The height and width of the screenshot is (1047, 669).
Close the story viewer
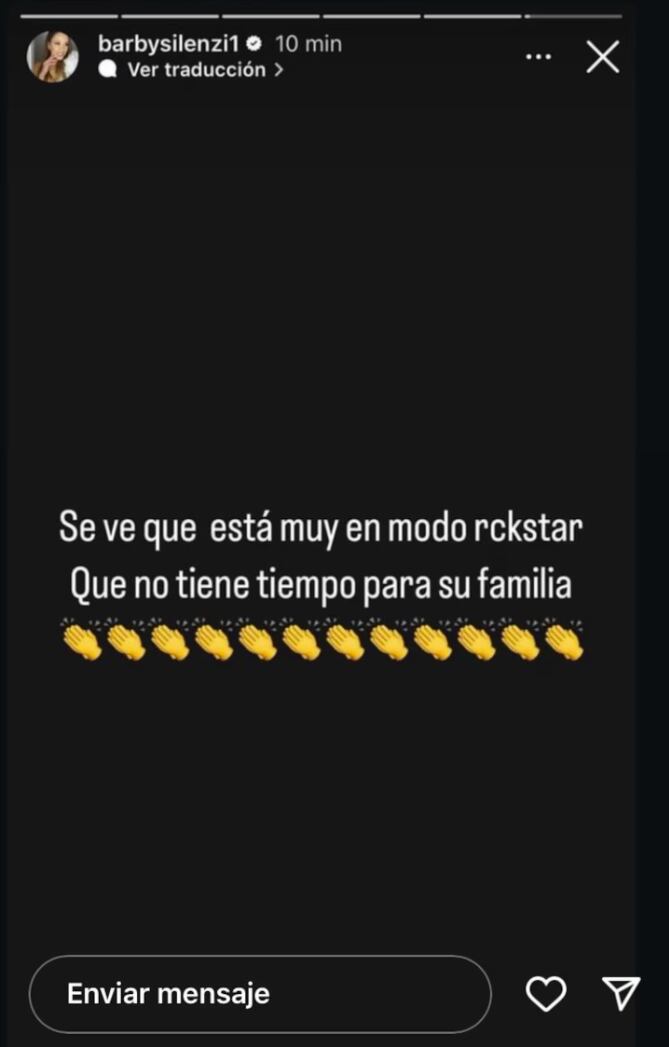[x=603, y=57]
